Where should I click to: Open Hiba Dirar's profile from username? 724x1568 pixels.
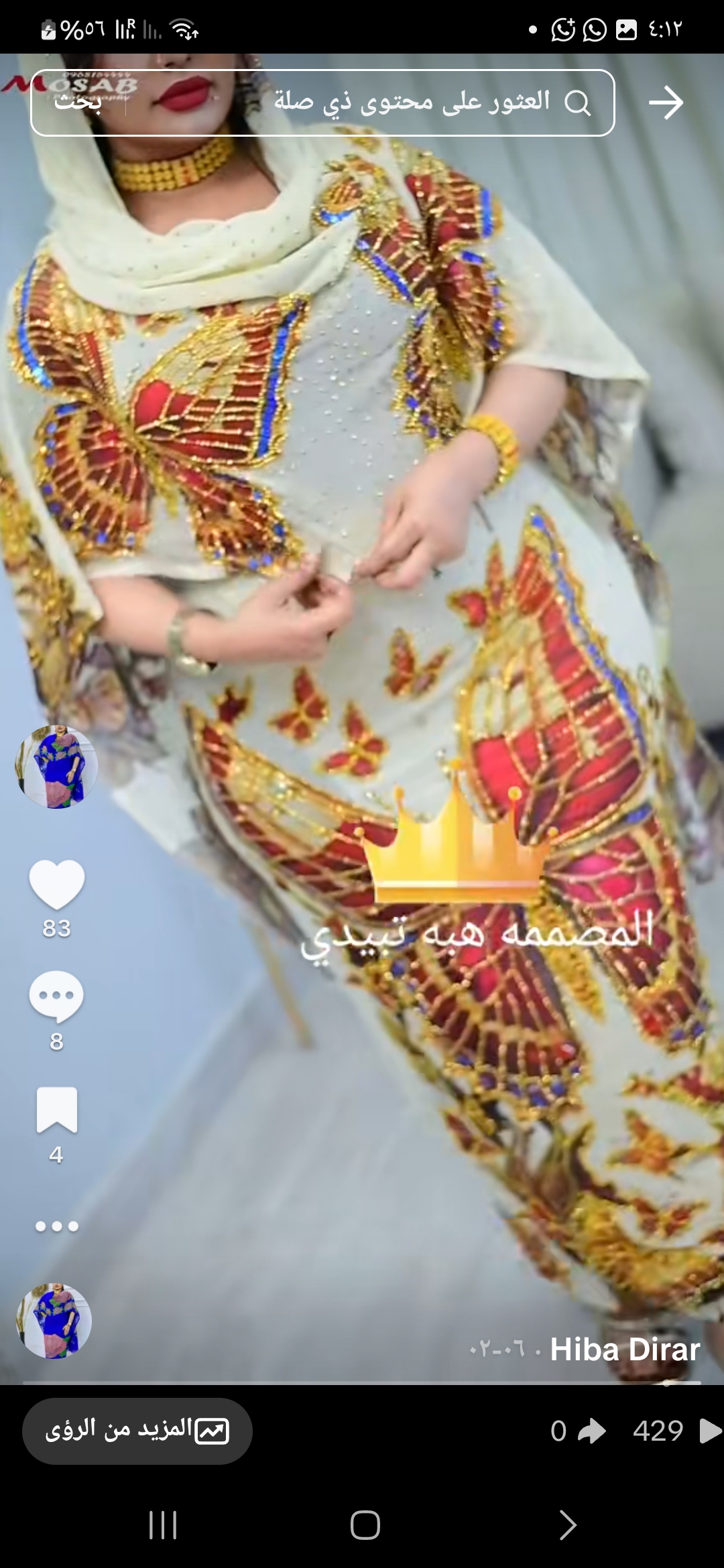click(625, 1349)
